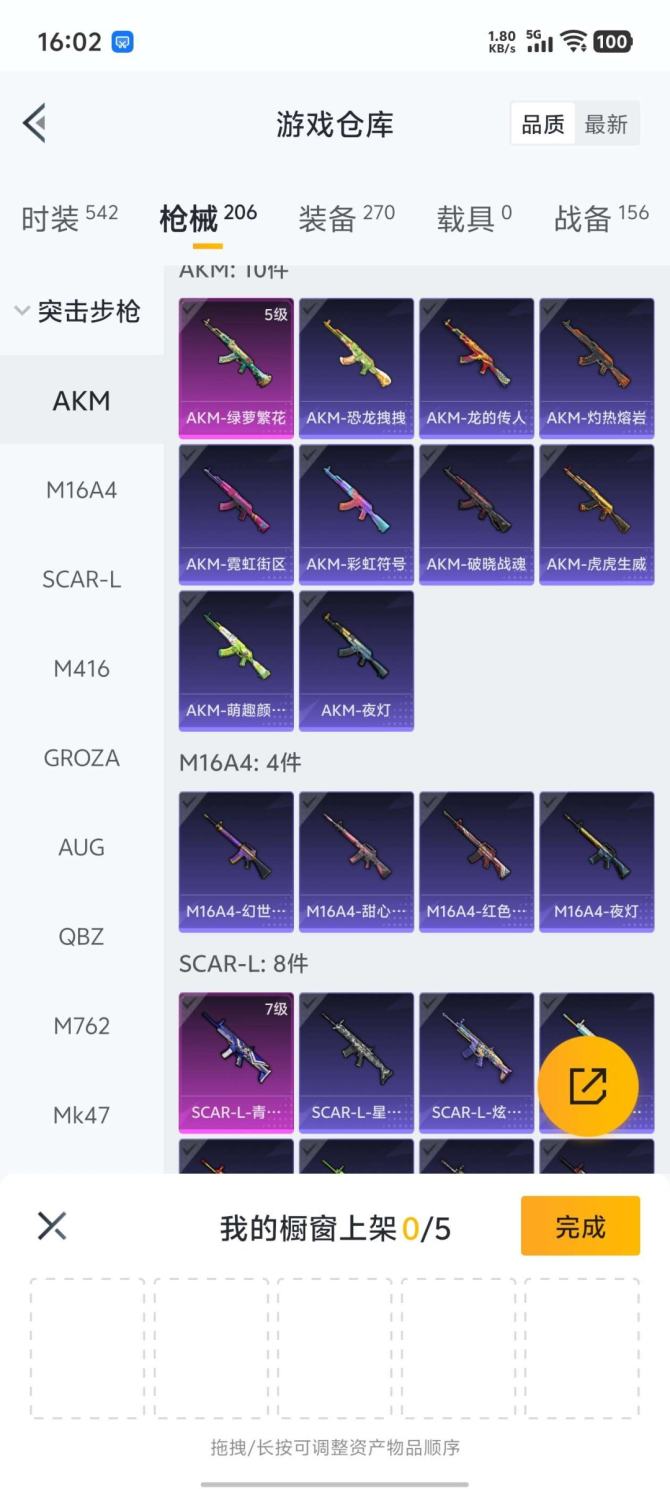Image resolution: width=670 pixels, height=1489 pixels.
Task: Close the 我的橱窗上架 panel
Action: [52, 1226]
